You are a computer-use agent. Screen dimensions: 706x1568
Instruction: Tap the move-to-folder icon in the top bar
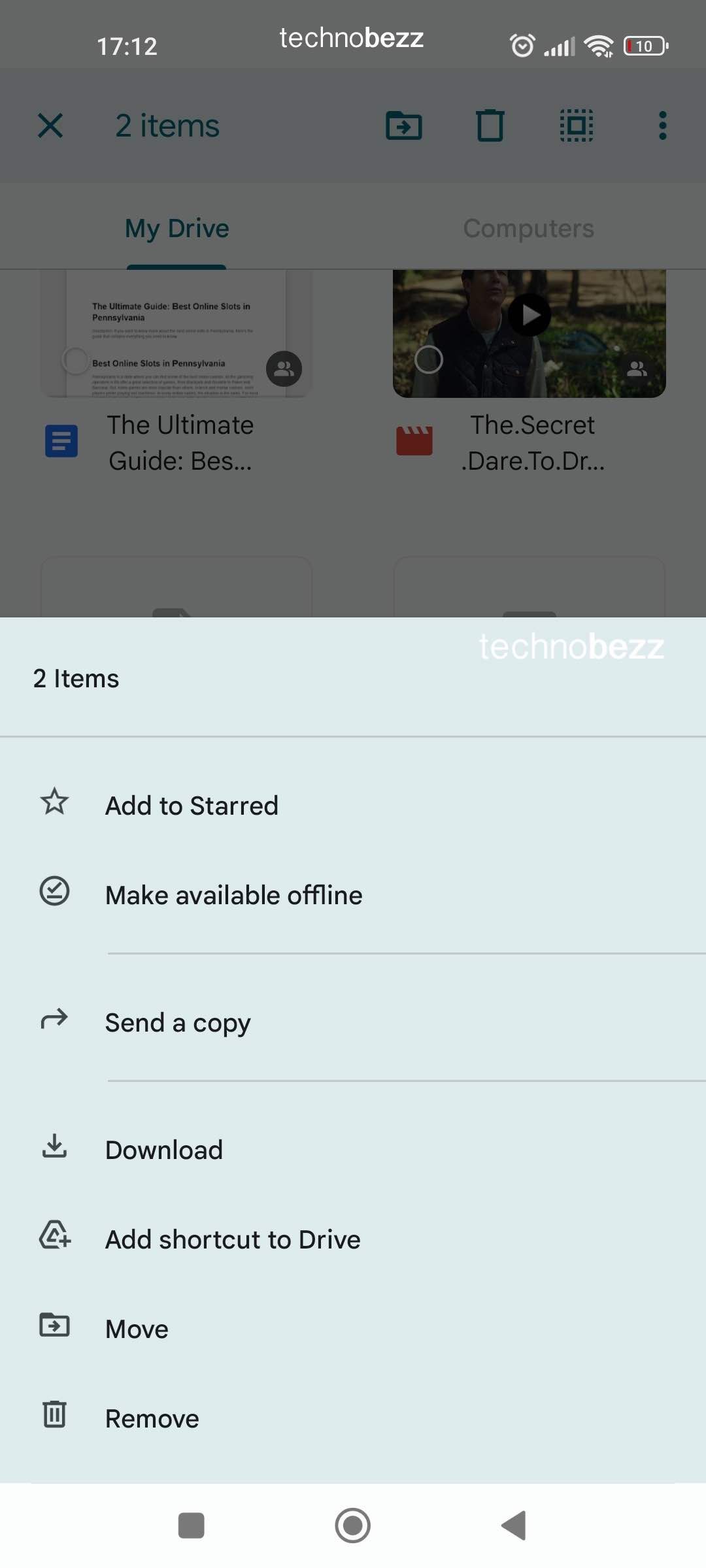tap(404, 125)
